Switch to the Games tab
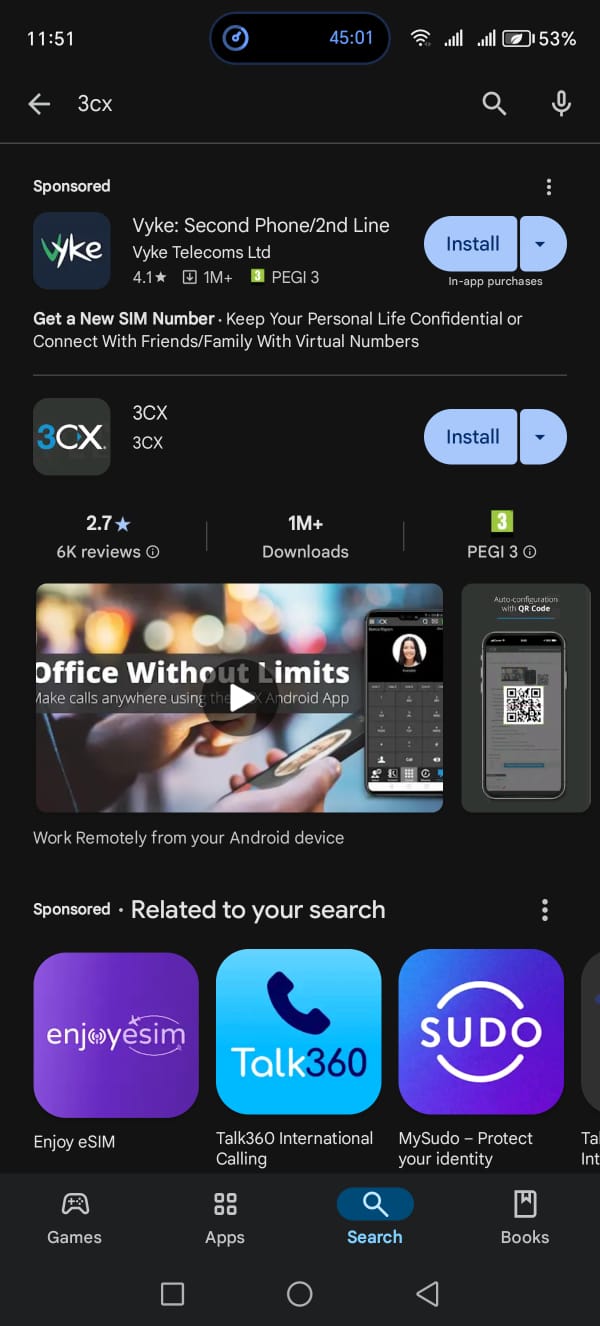The image size is (600, 1326). tap(75, 1217)
